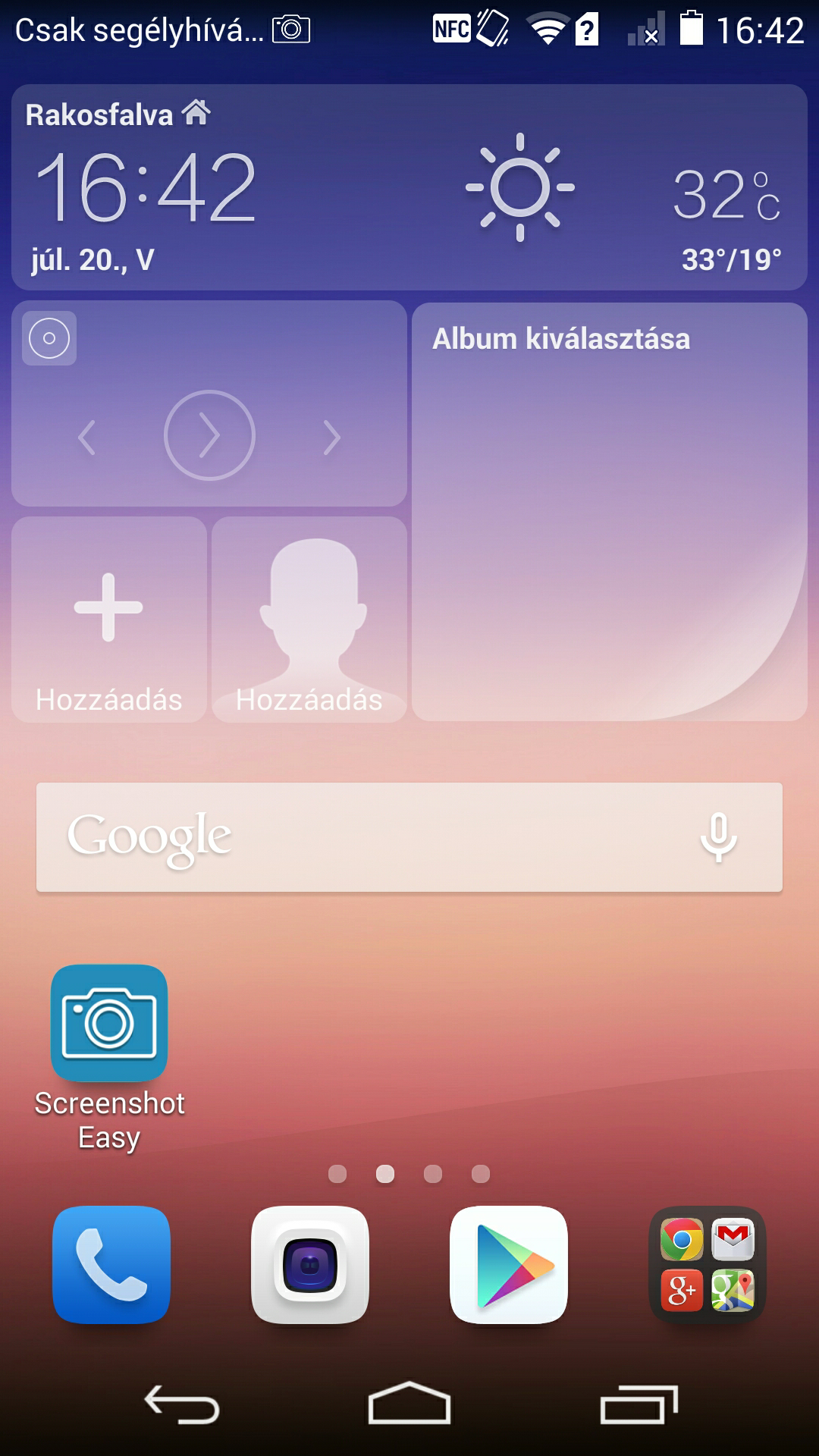Choose an album in the gallery widget

click(x=609, y=512)
